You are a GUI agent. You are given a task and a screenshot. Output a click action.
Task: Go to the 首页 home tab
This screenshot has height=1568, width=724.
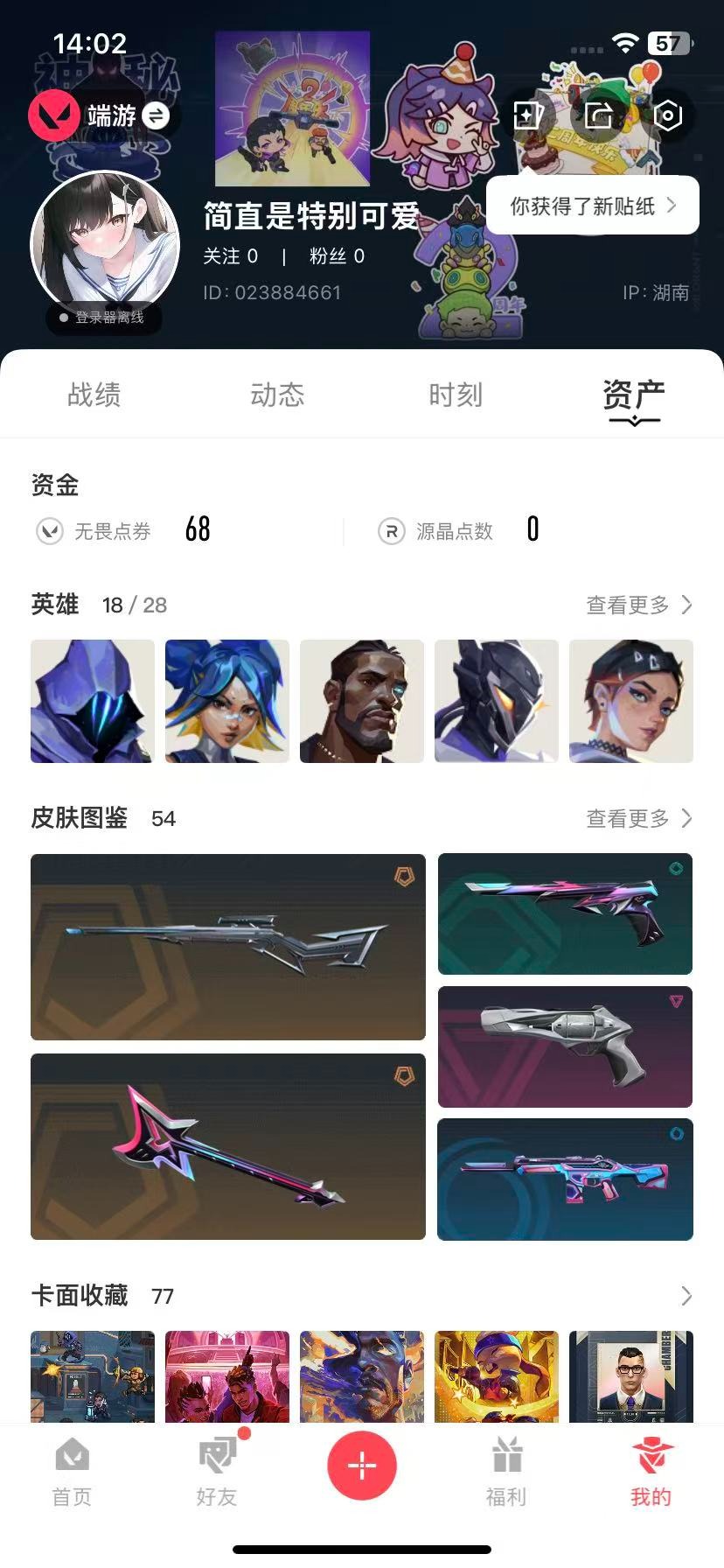tap(72, 1473)
